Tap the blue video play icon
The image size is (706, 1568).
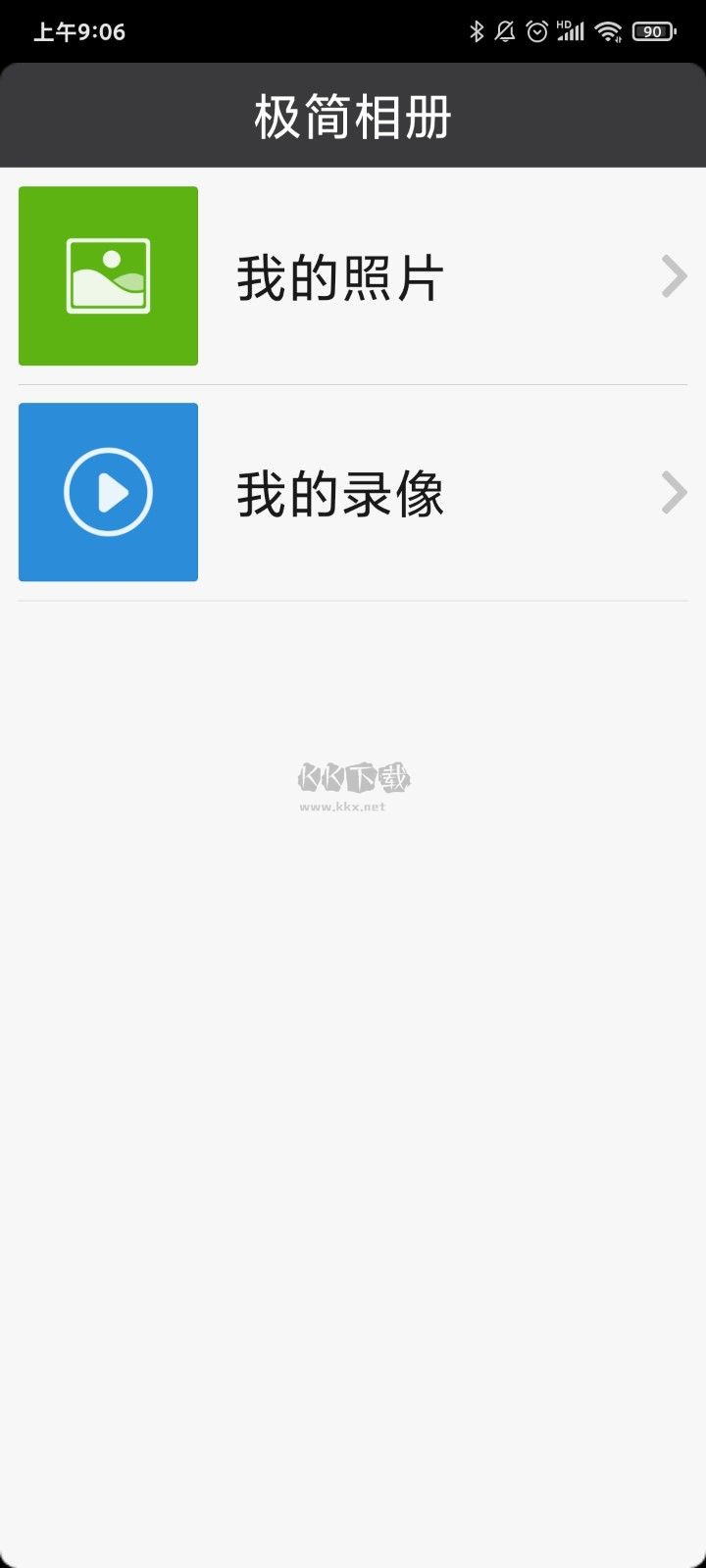108,491
